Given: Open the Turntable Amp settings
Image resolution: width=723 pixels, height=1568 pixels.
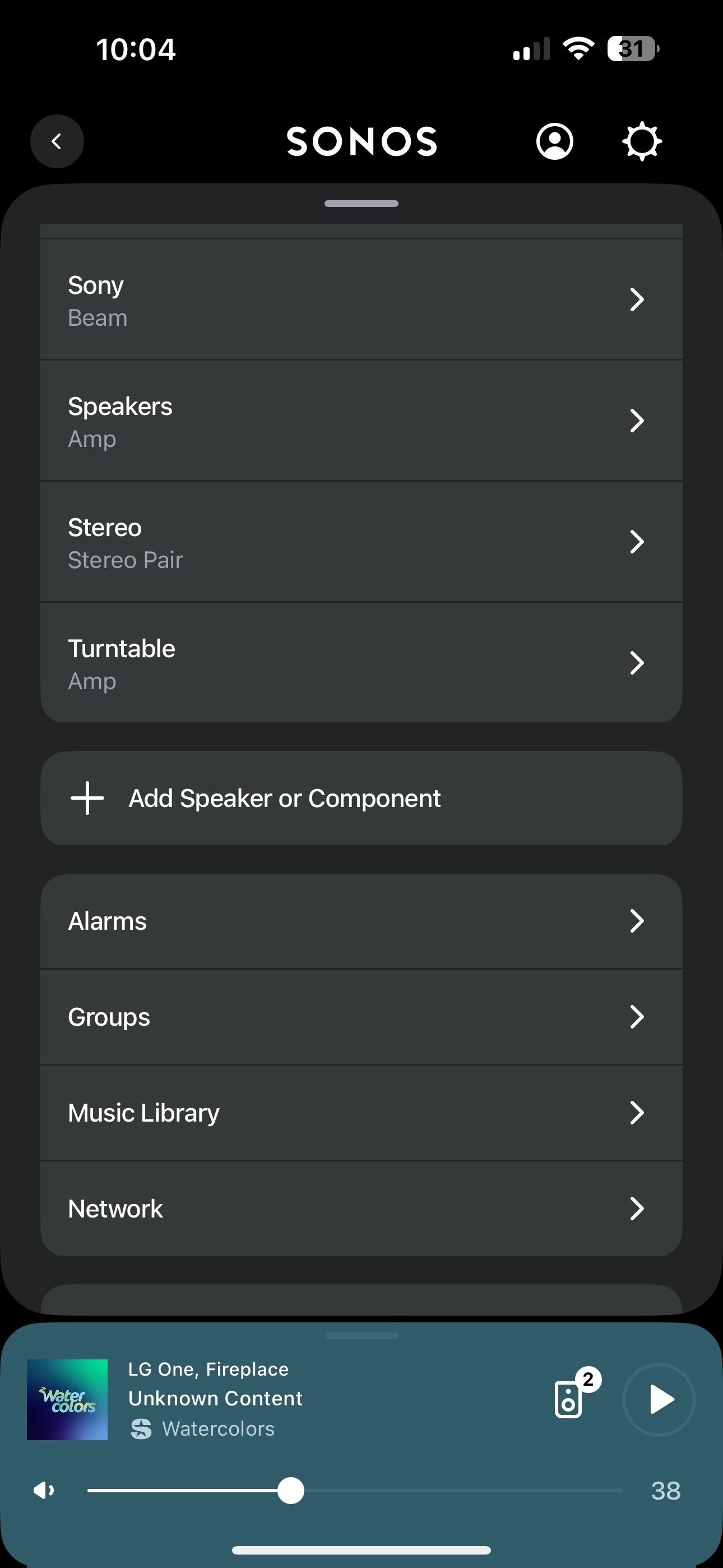Looking at the screenshot, I should tap(361, 663).
